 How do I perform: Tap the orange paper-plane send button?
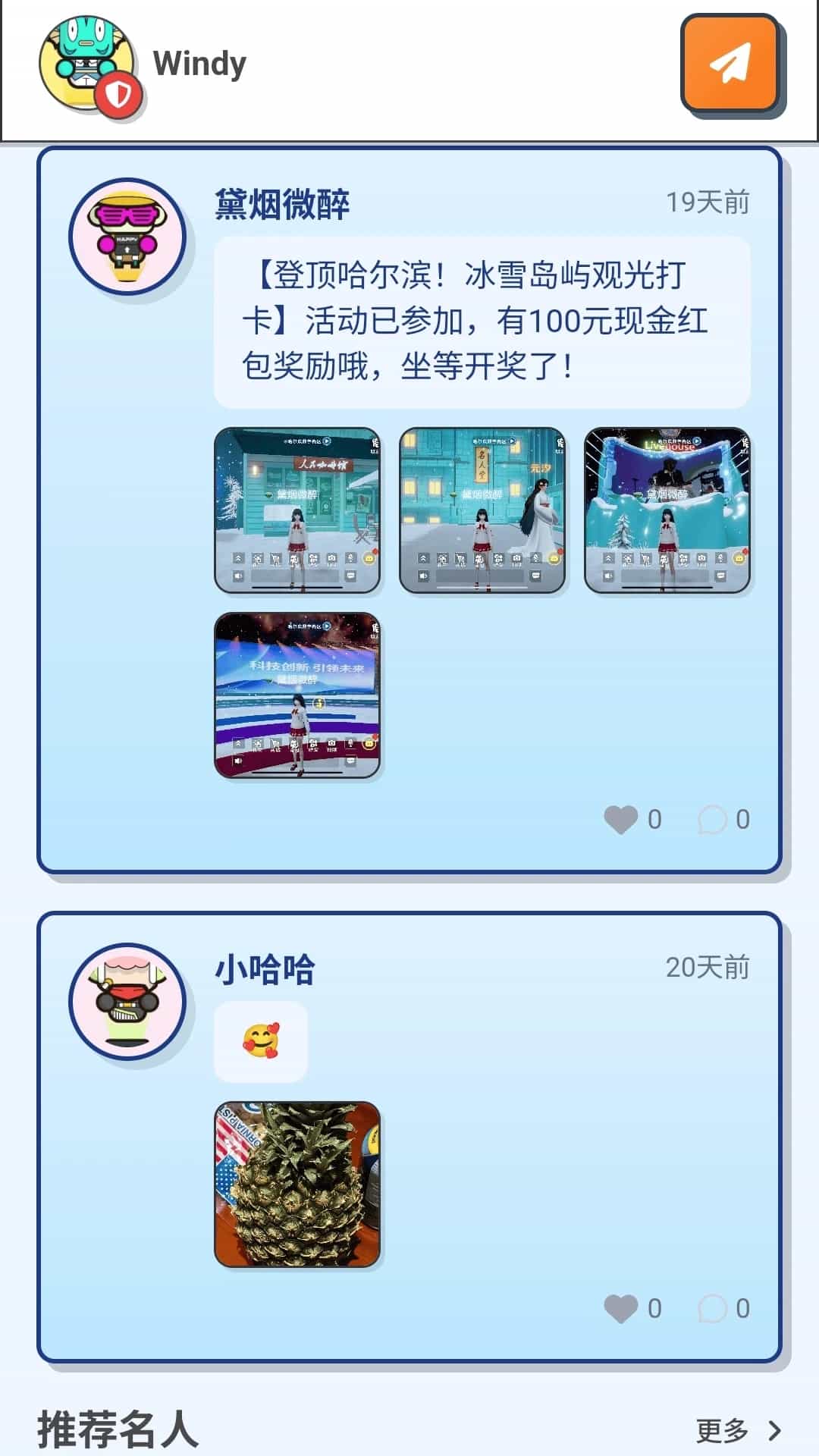click(x=731, y=64)
